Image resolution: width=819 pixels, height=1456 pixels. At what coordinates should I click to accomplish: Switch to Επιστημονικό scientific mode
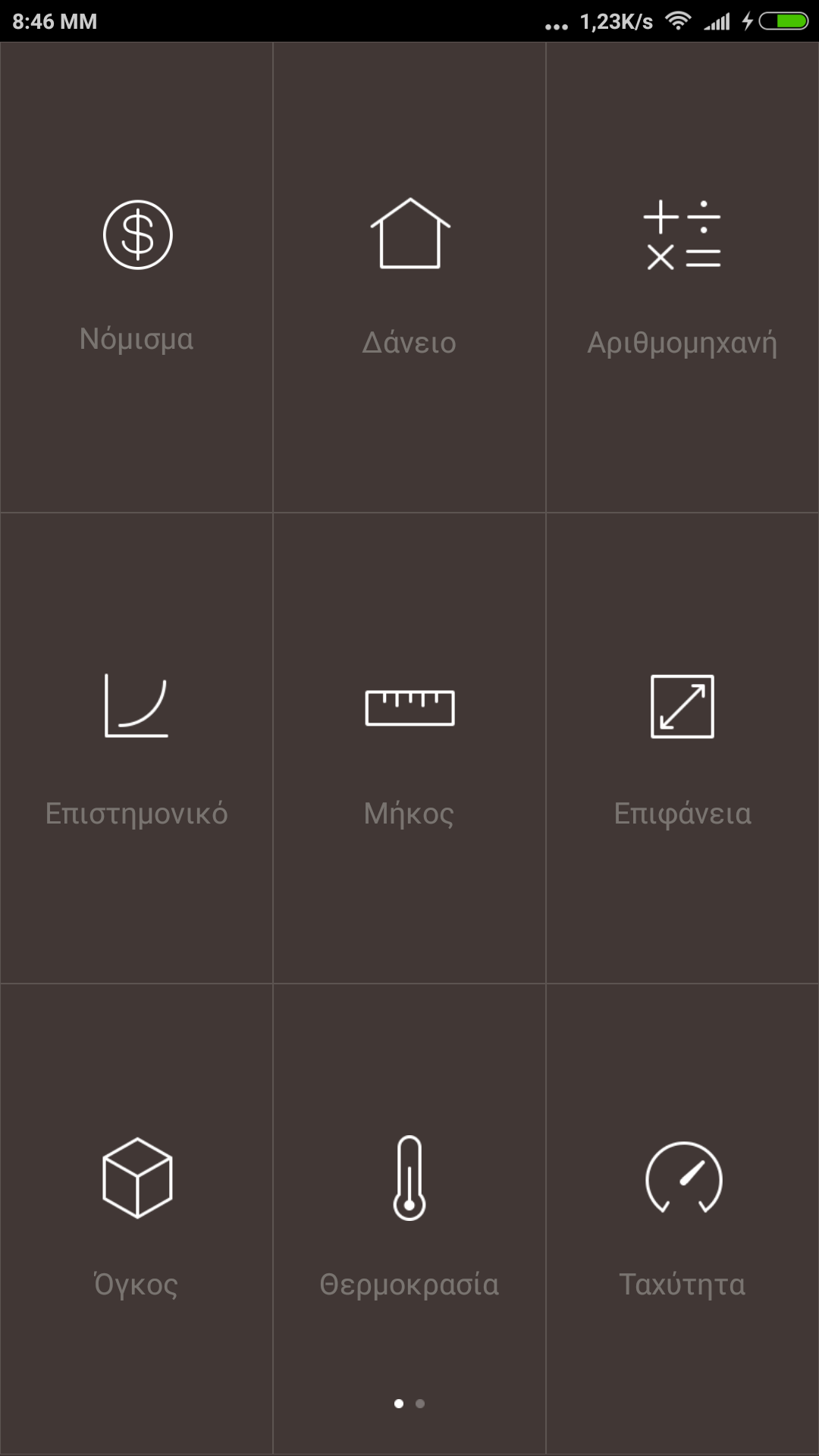(136, 747)
